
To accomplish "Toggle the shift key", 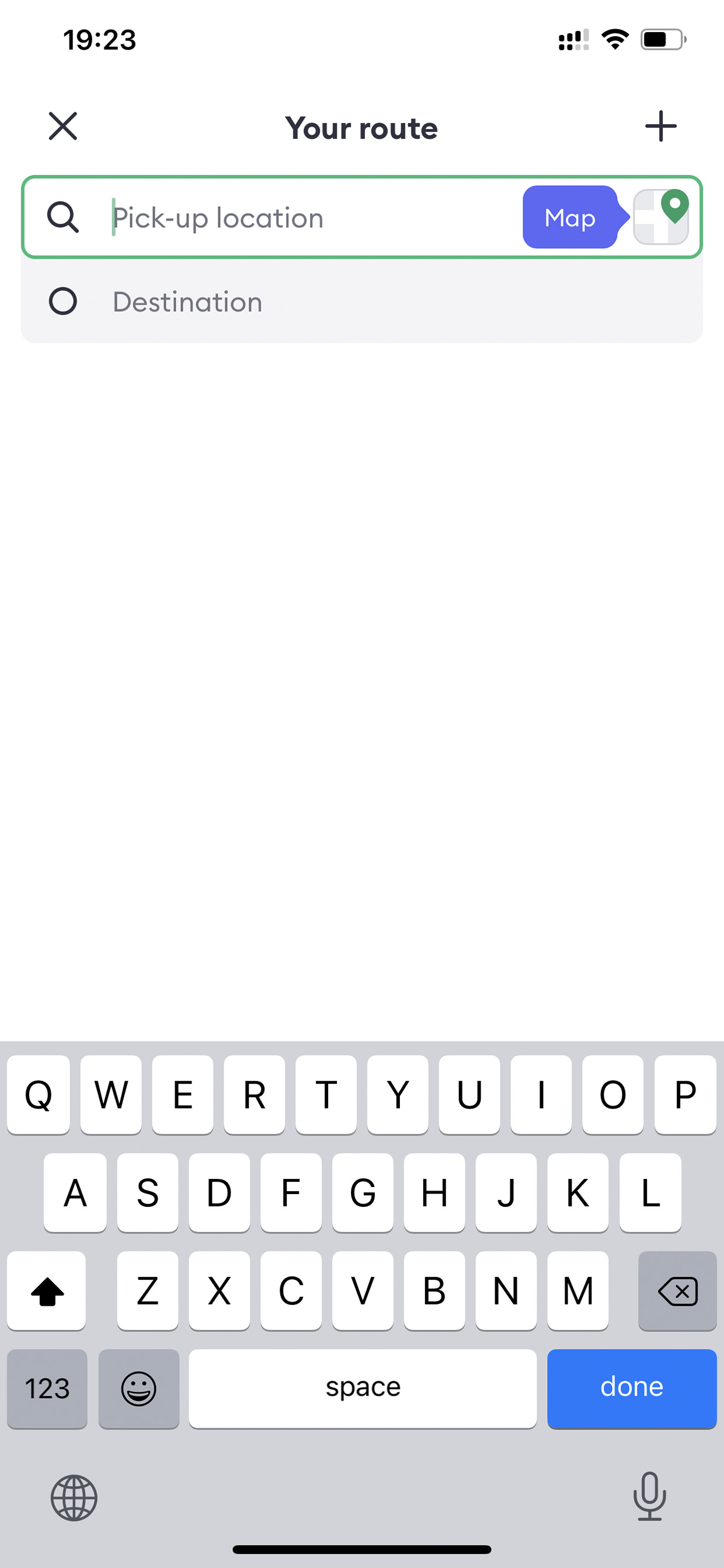I will (47, 1291).
